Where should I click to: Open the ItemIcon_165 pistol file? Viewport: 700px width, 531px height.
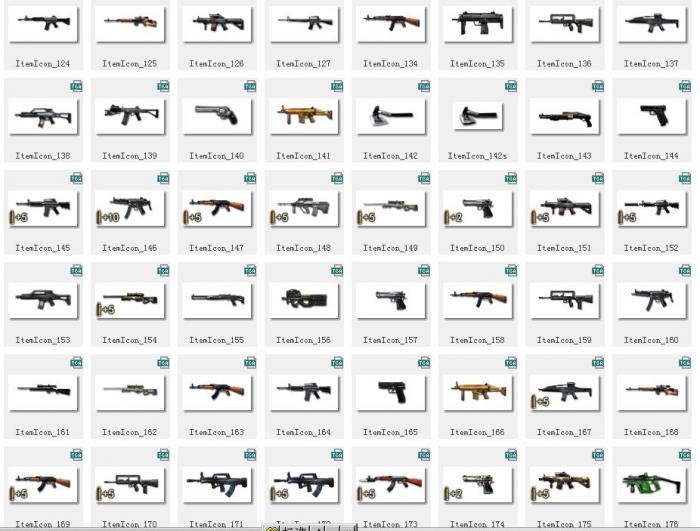click(390, 393)
